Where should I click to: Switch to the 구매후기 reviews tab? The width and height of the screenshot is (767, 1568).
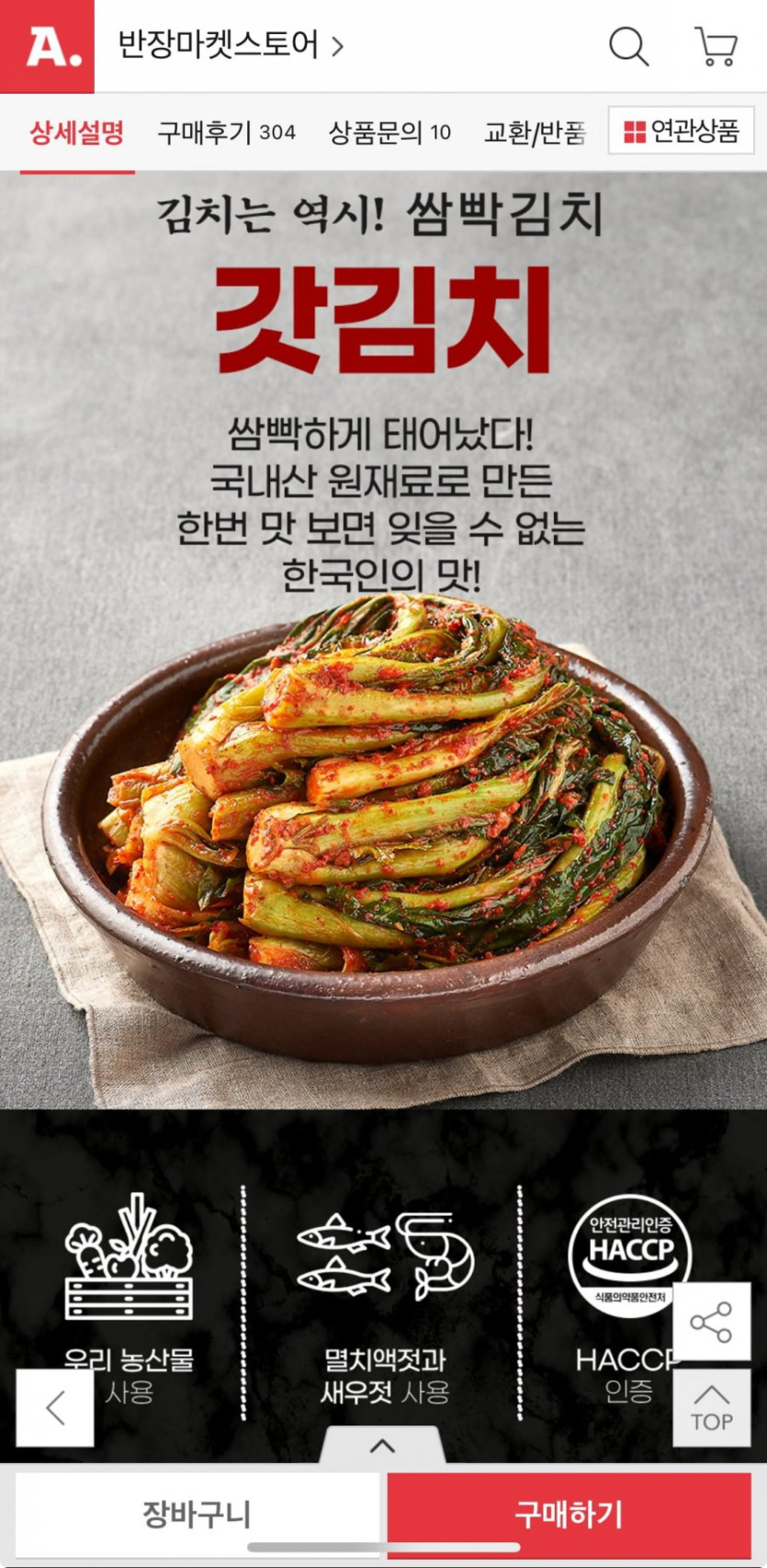[x=226, y=132]
